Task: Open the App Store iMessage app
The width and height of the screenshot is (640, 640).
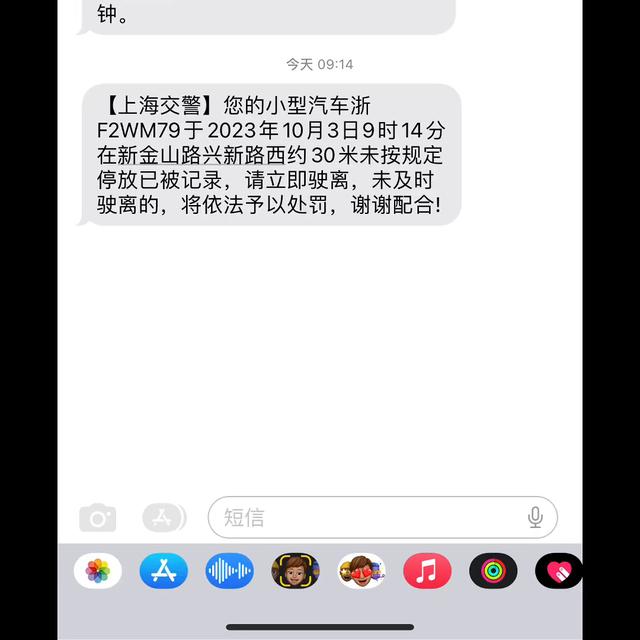Action: [164, 571]
